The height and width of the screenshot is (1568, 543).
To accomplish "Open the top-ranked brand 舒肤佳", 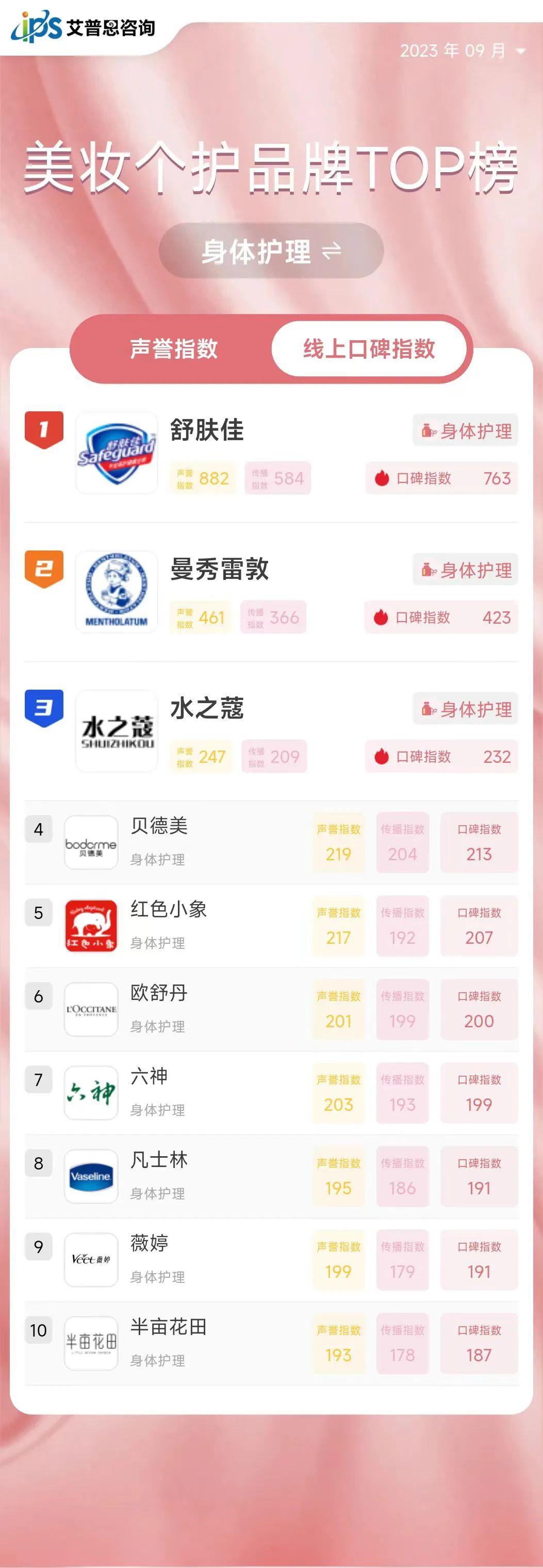I will click(x=207, y=430).
